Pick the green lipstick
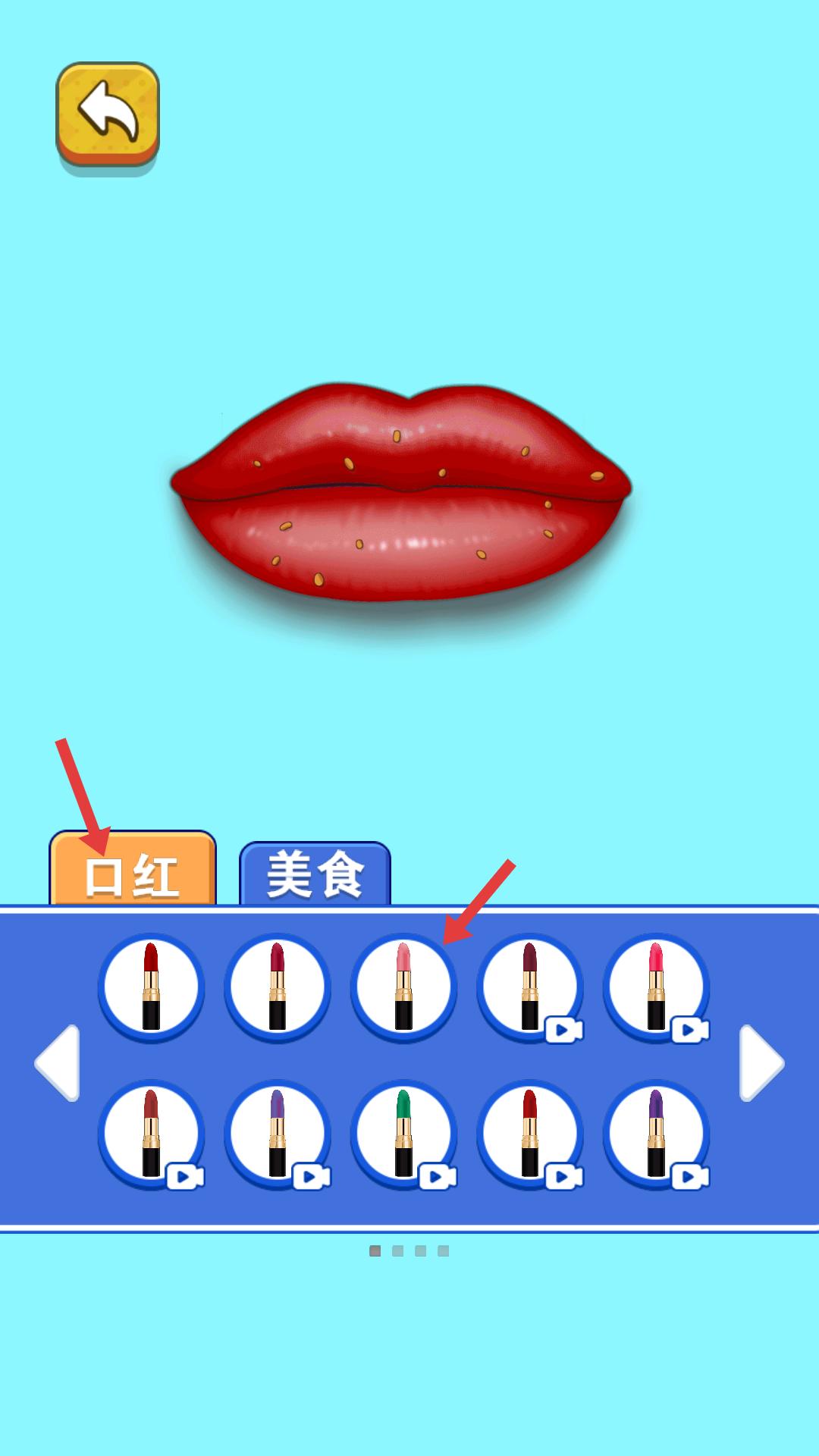 403,1133
